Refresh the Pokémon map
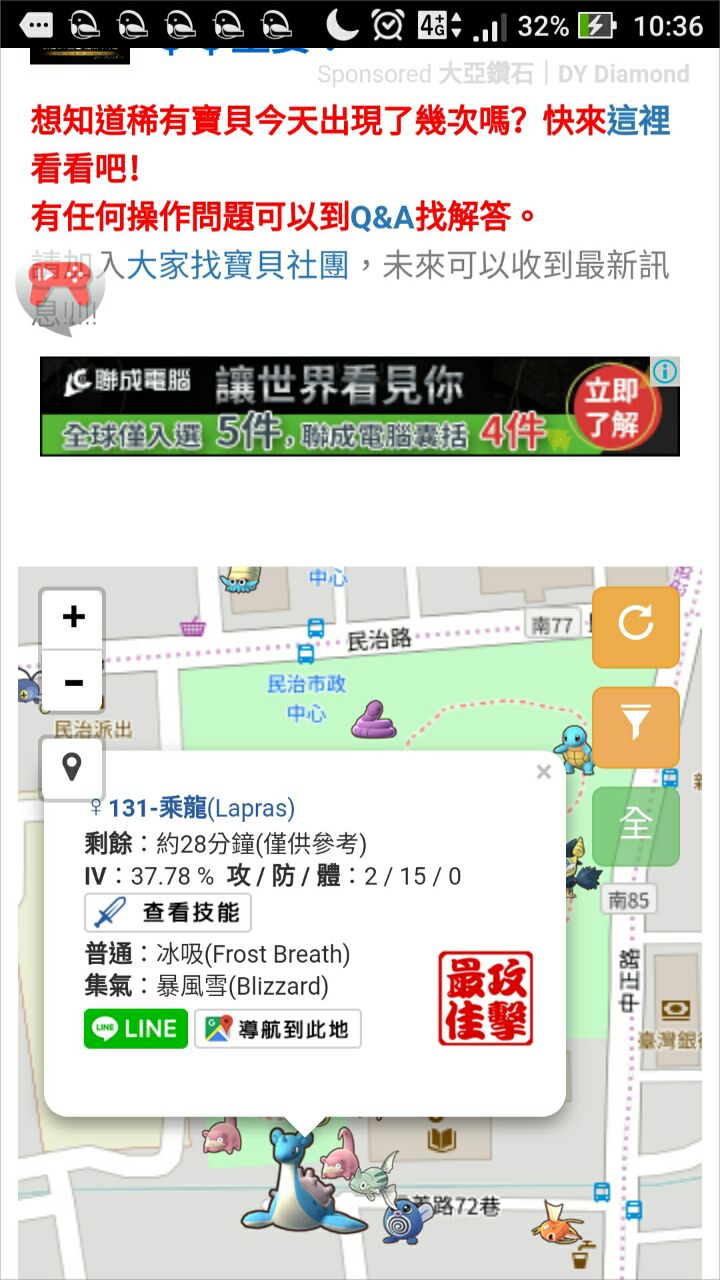The height and width of the screenshot is (1280, 720). pos(635,626)
